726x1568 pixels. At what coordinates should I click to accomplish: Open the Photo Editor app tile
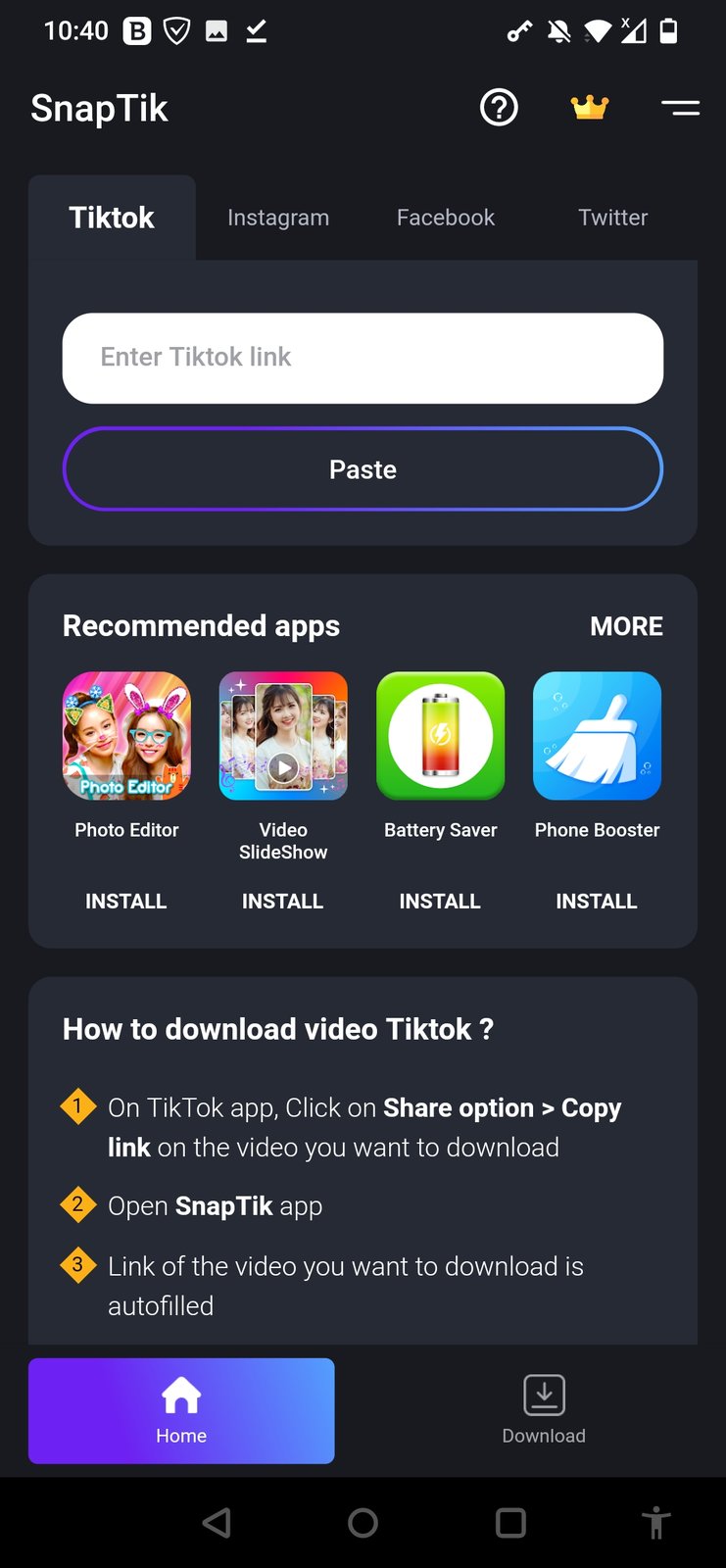[x=126, y=736]
